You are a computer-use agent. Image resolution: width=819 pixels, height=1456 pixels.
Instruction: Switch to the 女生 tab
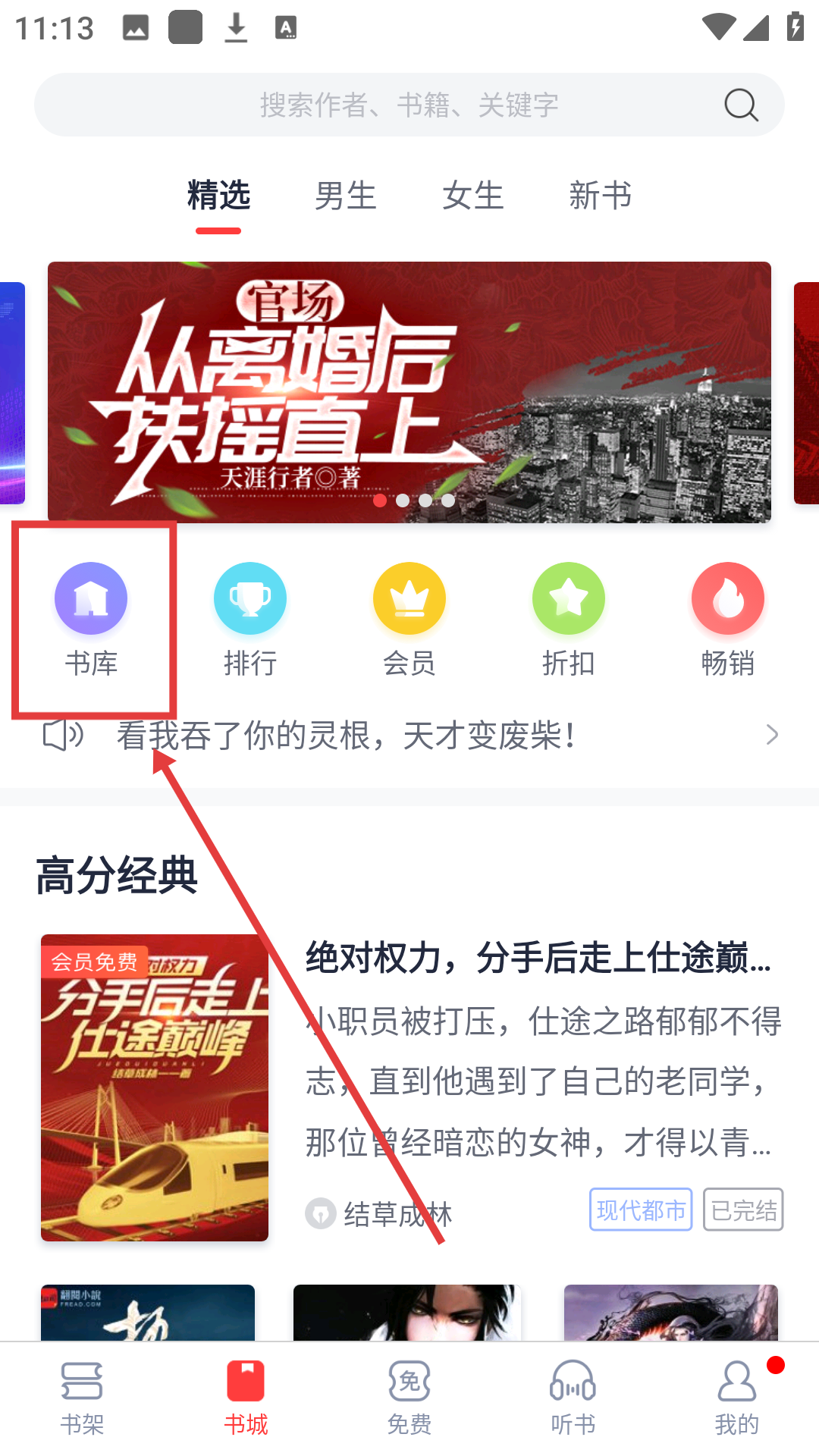[x=473, y=196]
